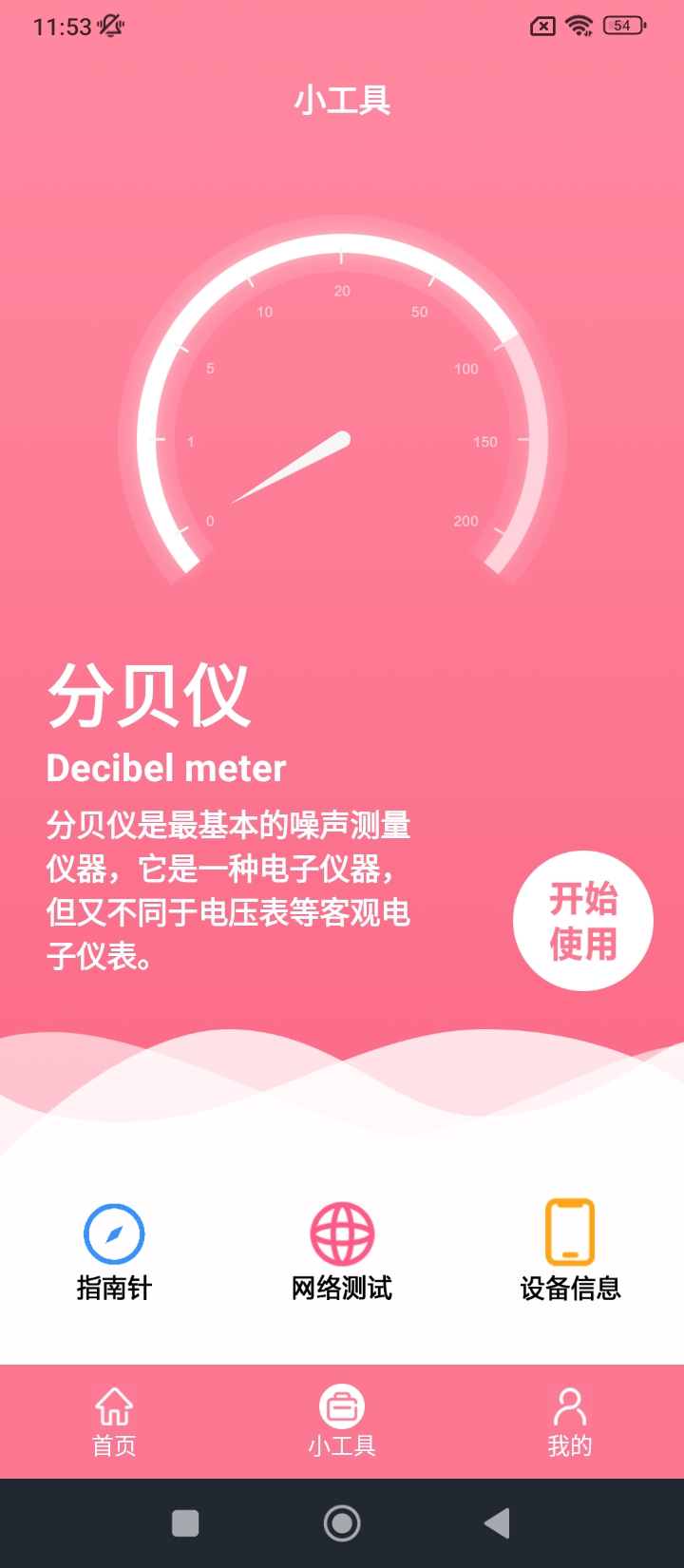Viewport: 684px width, 1568px height.
Task: Tap the system home button
Action: 342,1523
